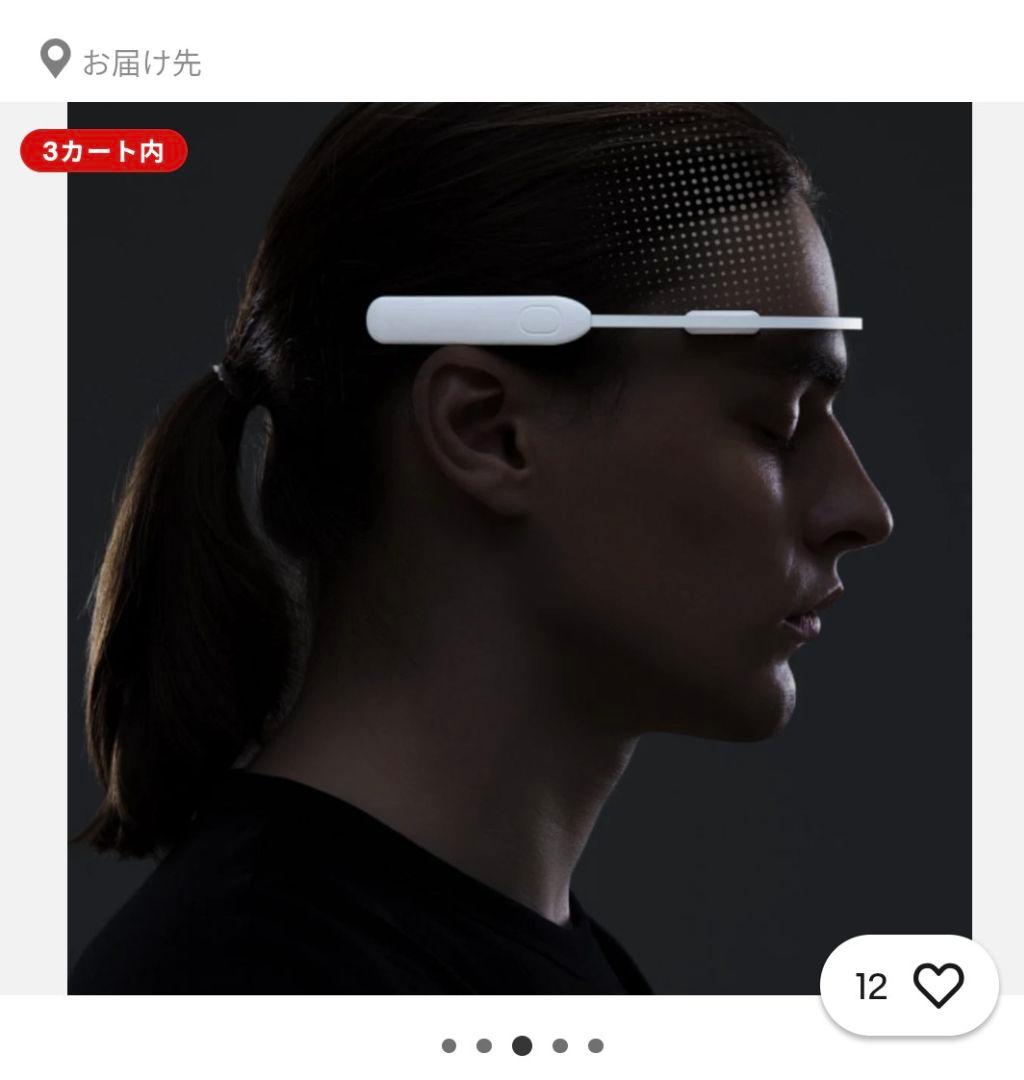Jump to the first image dot
The height and width of the screenshot is (1080, 1024).
click(x=449, y=1046)
